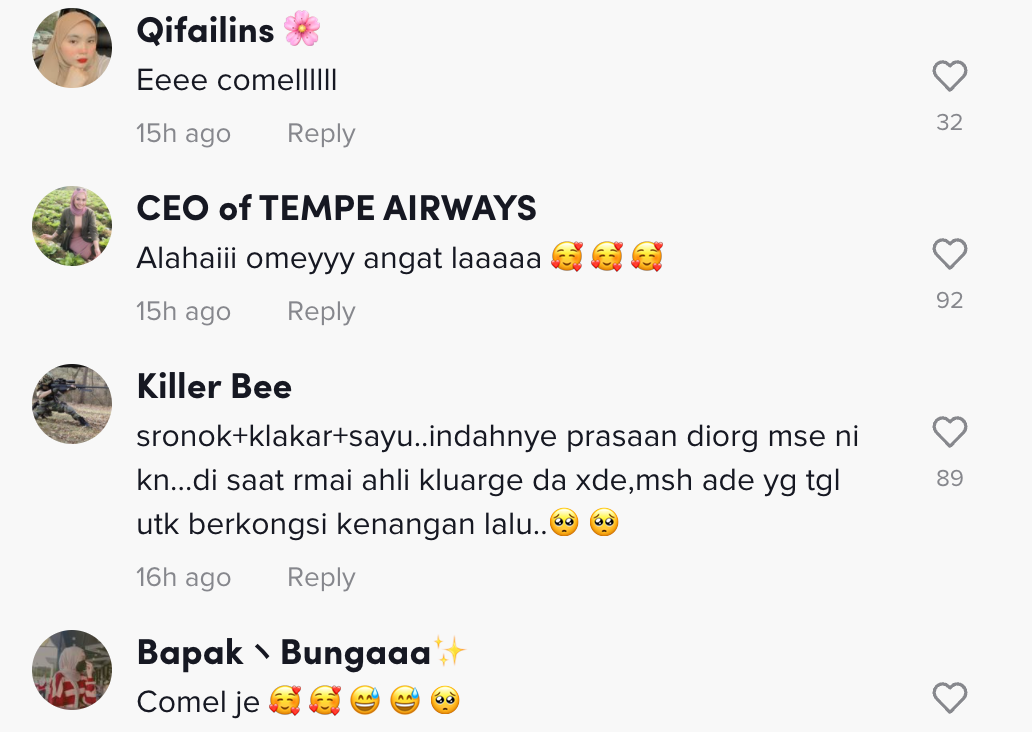Open Qifailins' profile picture
The width and height of the screenshot is (1032, 732).
point(72,48)
